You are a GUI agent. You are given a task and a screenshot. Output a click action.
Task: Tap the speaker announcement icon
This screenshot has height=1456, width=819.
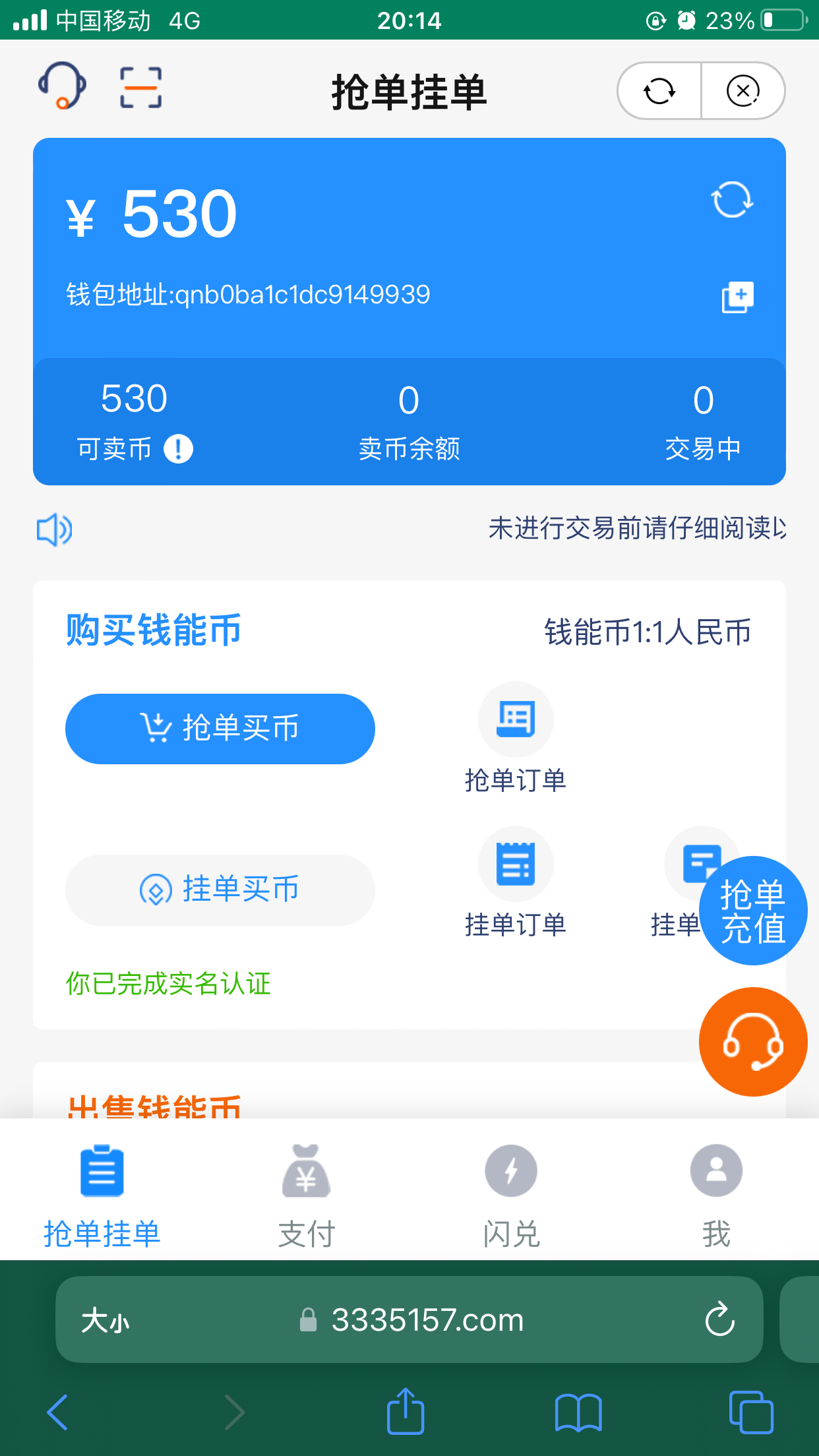54,530
